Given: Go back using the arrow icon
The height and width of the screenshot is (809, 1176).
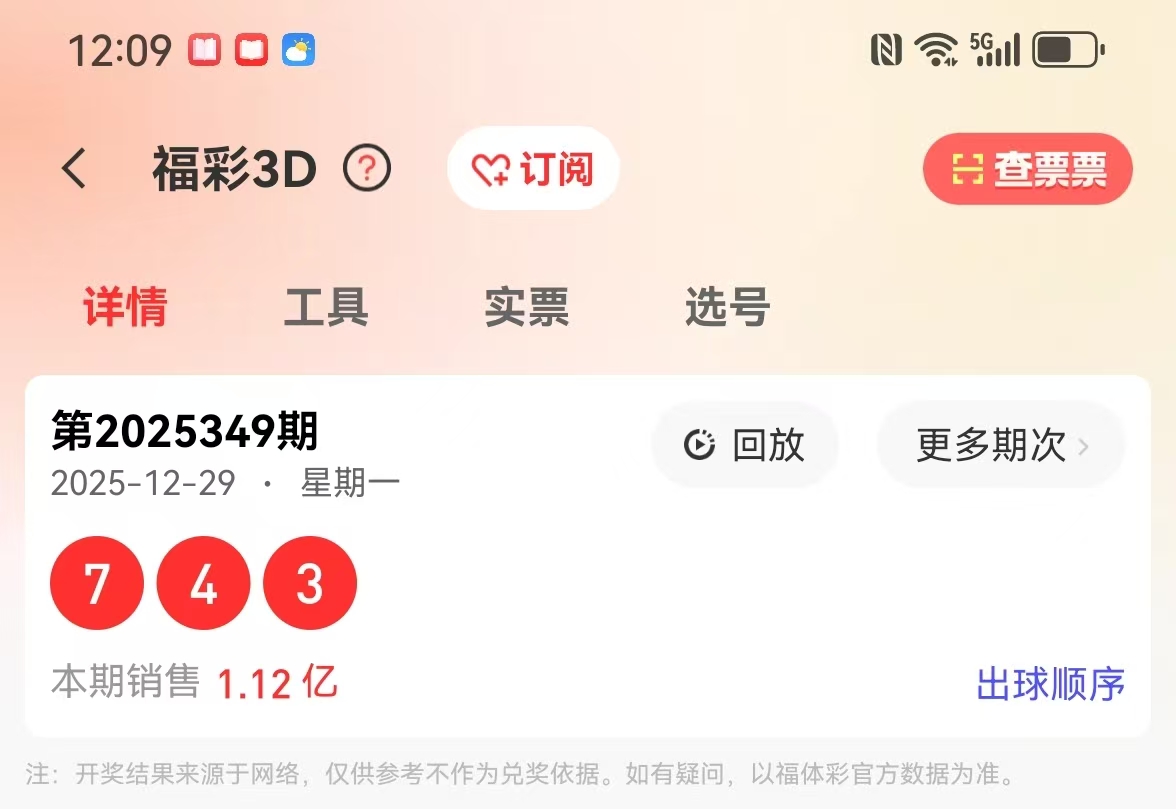Looking at the screenshot, I should (74, 169).
